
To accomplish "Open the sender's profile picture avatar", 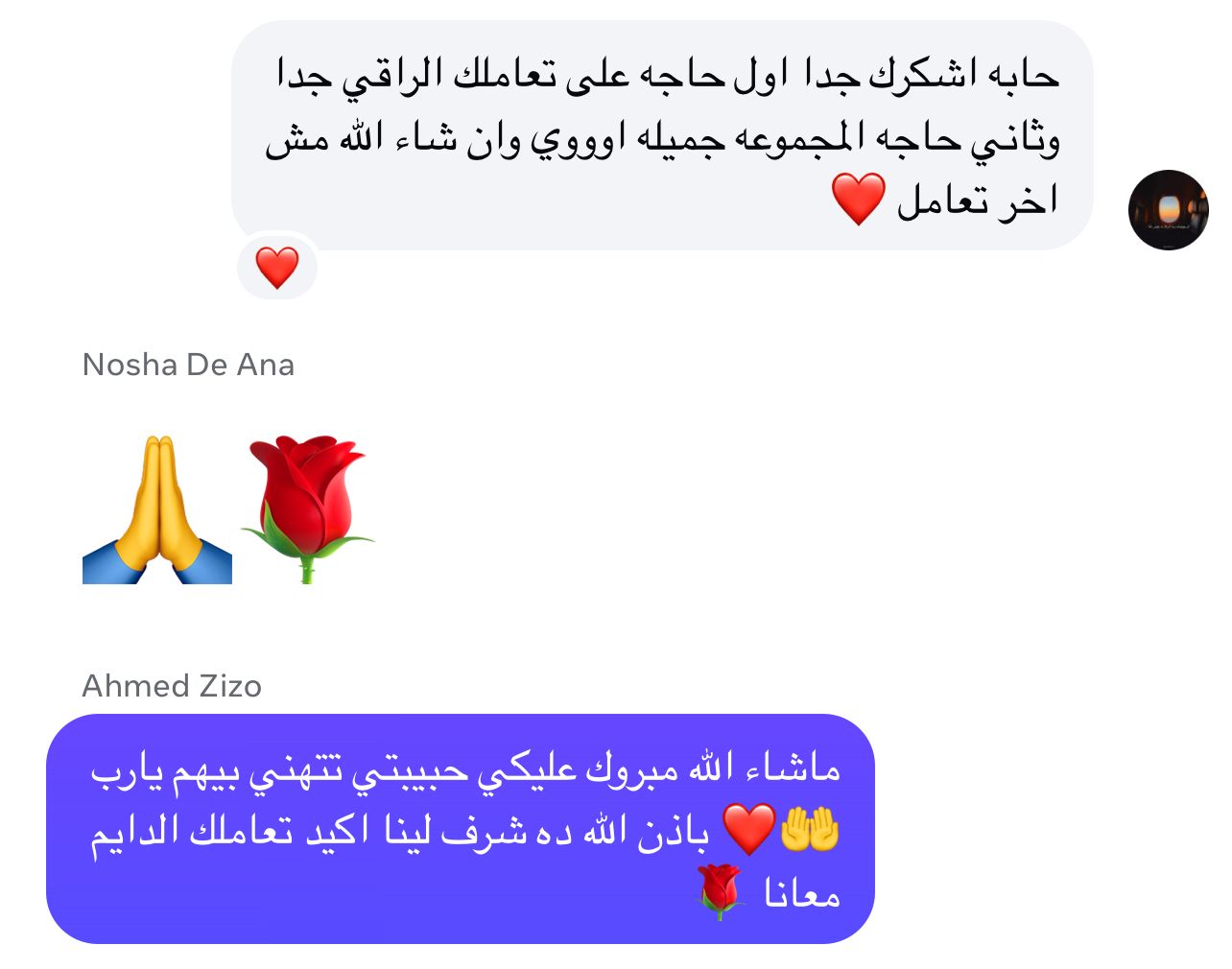I will (1168, 210).
